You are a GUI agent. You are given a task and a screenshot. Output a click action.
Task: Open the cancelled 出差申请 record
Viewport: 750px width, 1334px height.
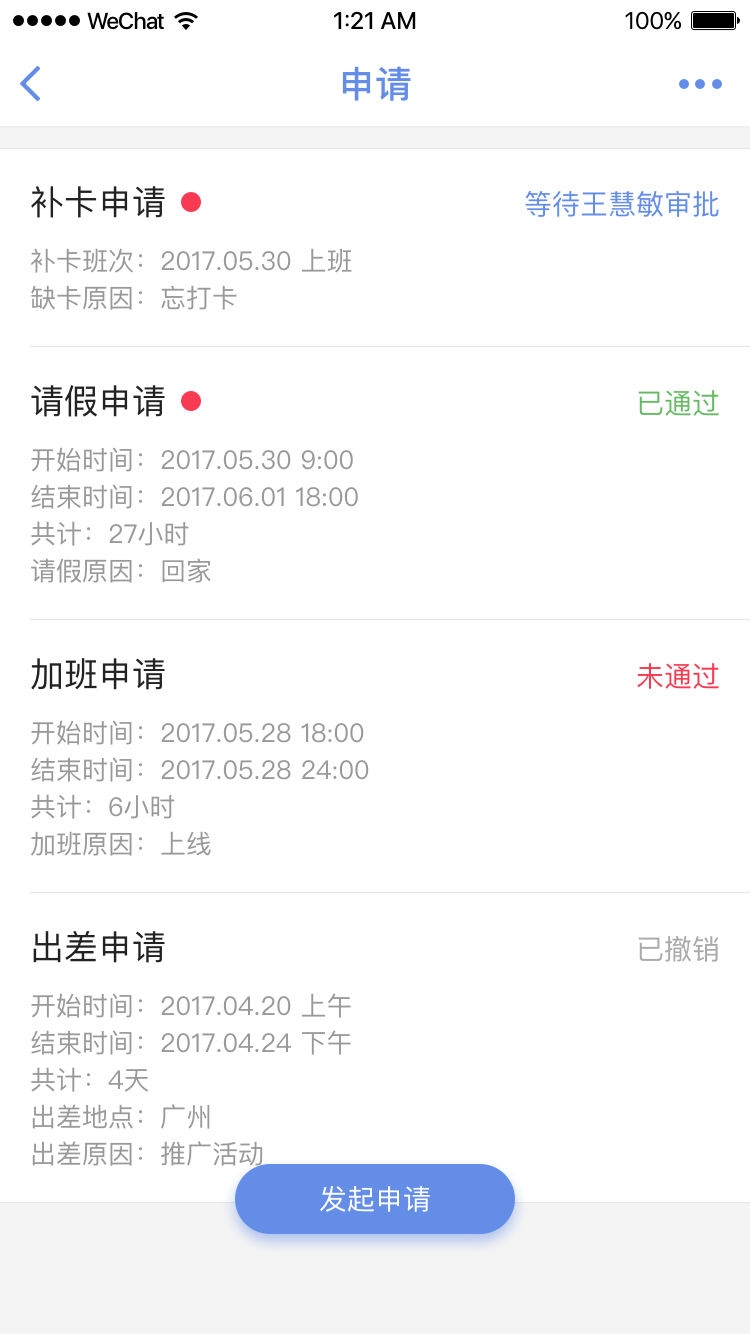coord(375,1047)
